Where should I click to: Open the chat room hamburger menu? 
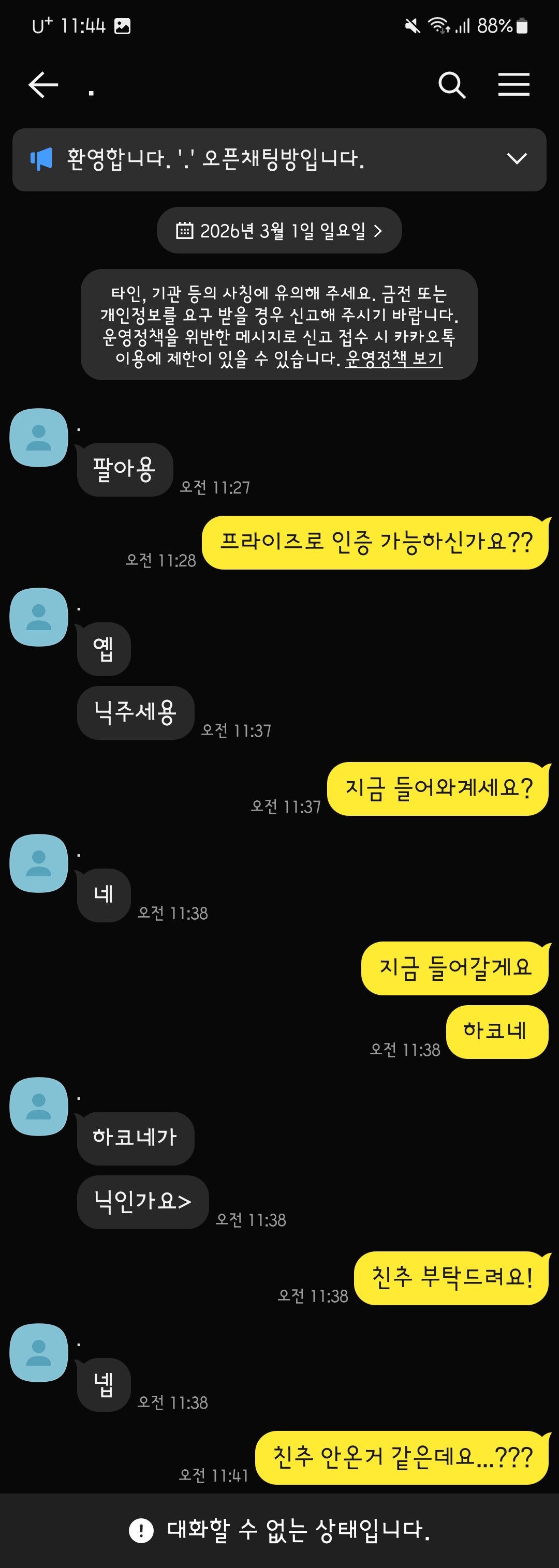513,85
